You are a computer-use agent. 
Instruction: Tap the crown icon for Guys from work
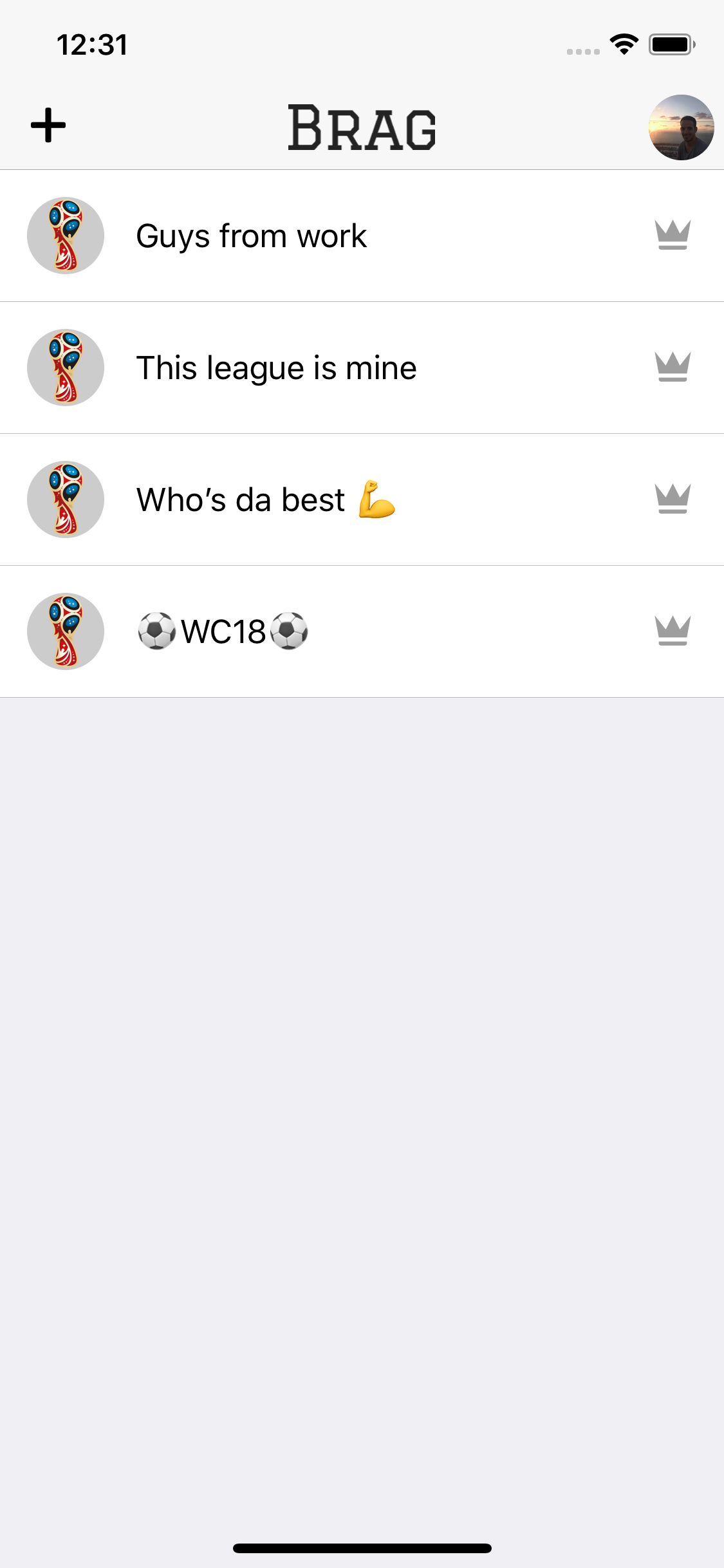pyautogui.click(x=673, y=235)
